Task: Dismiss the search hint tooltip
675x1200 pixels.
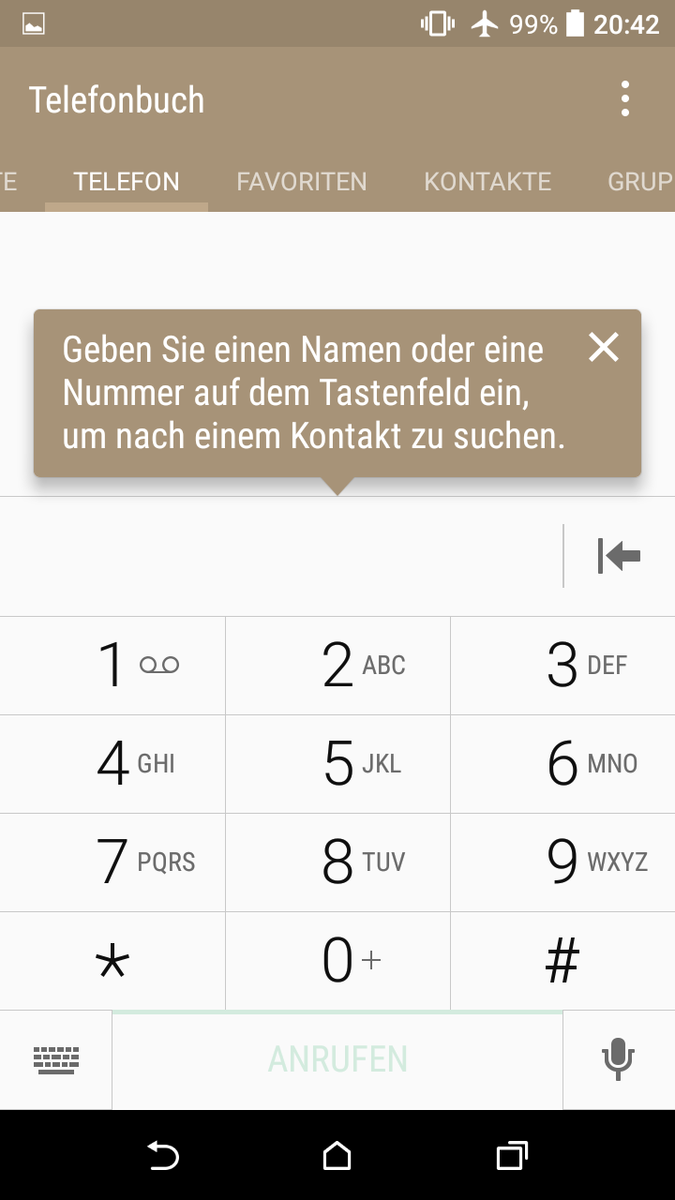Action: click(604, 347)
